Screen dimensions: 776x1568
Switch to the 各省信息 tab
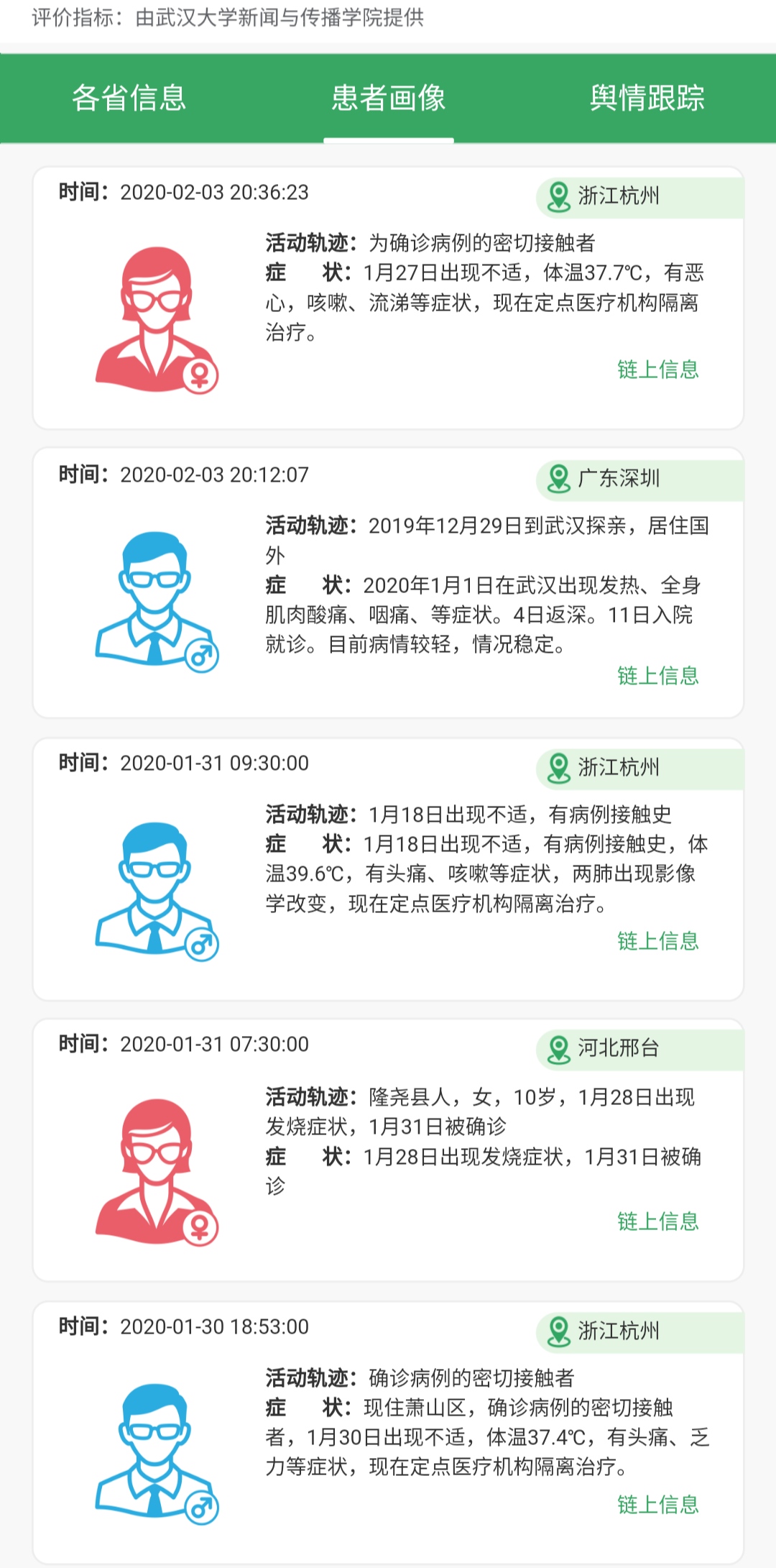131,99
